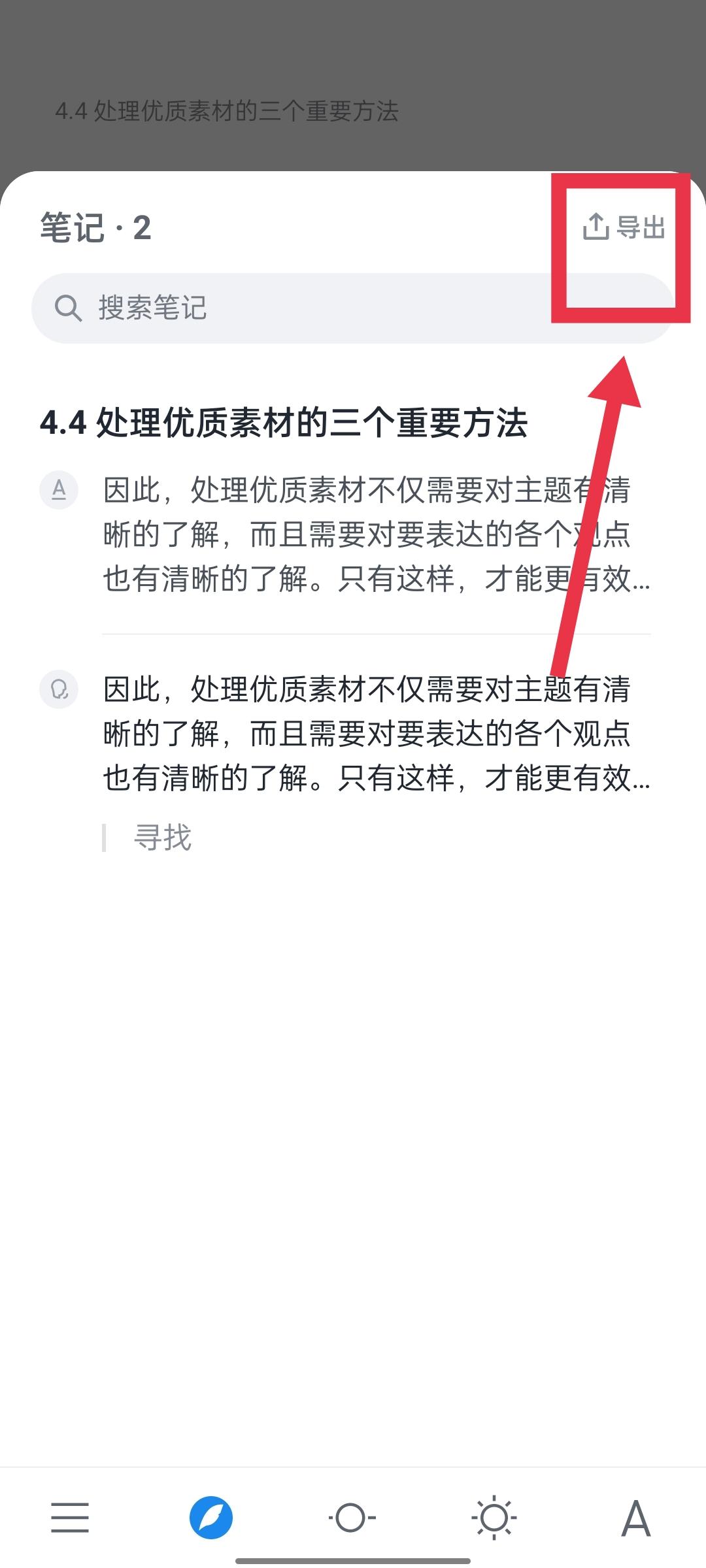Screen dimensions: 706x1568
Task: Open the reading progress control
Action: coord(352,1517)
